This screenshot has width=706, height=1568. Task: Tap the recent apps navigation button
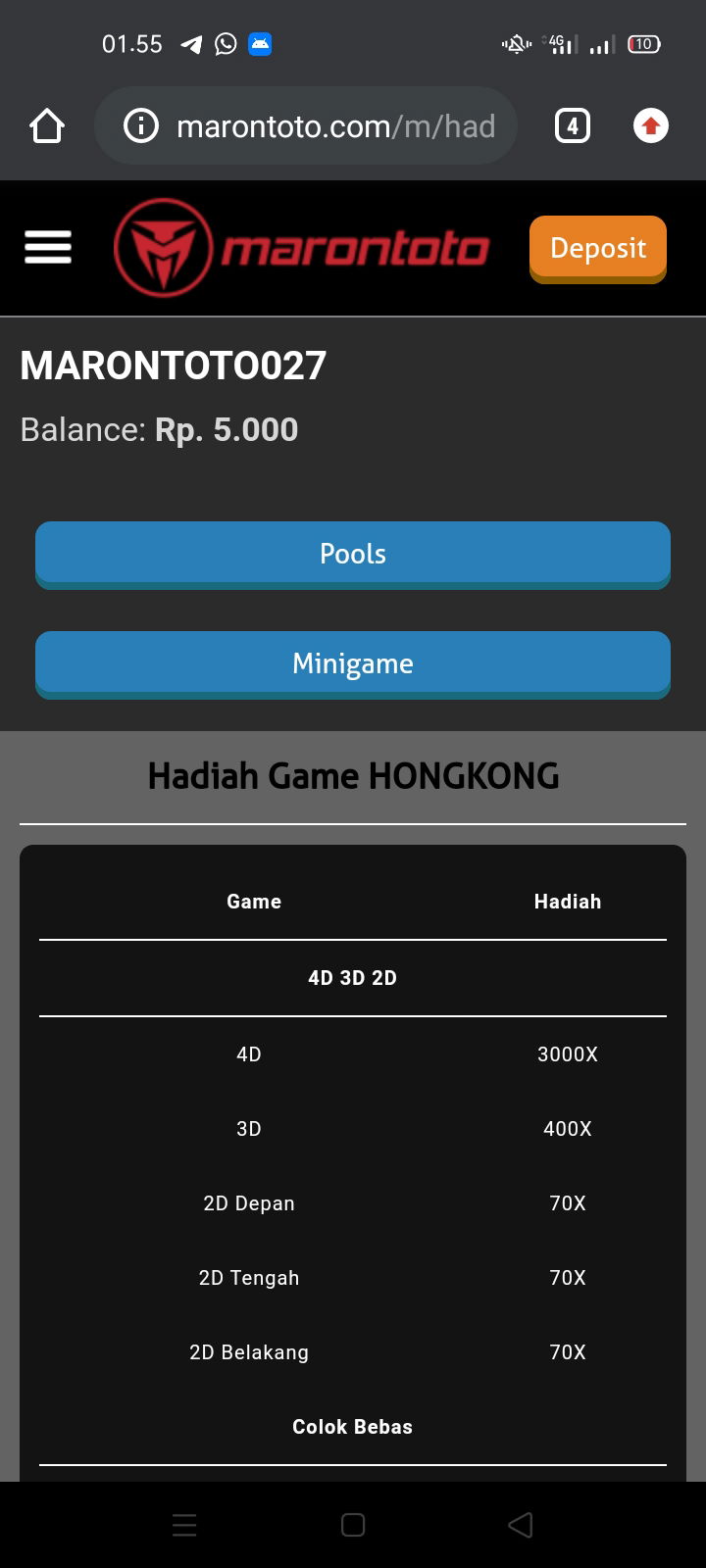(x=184, y=1524)
